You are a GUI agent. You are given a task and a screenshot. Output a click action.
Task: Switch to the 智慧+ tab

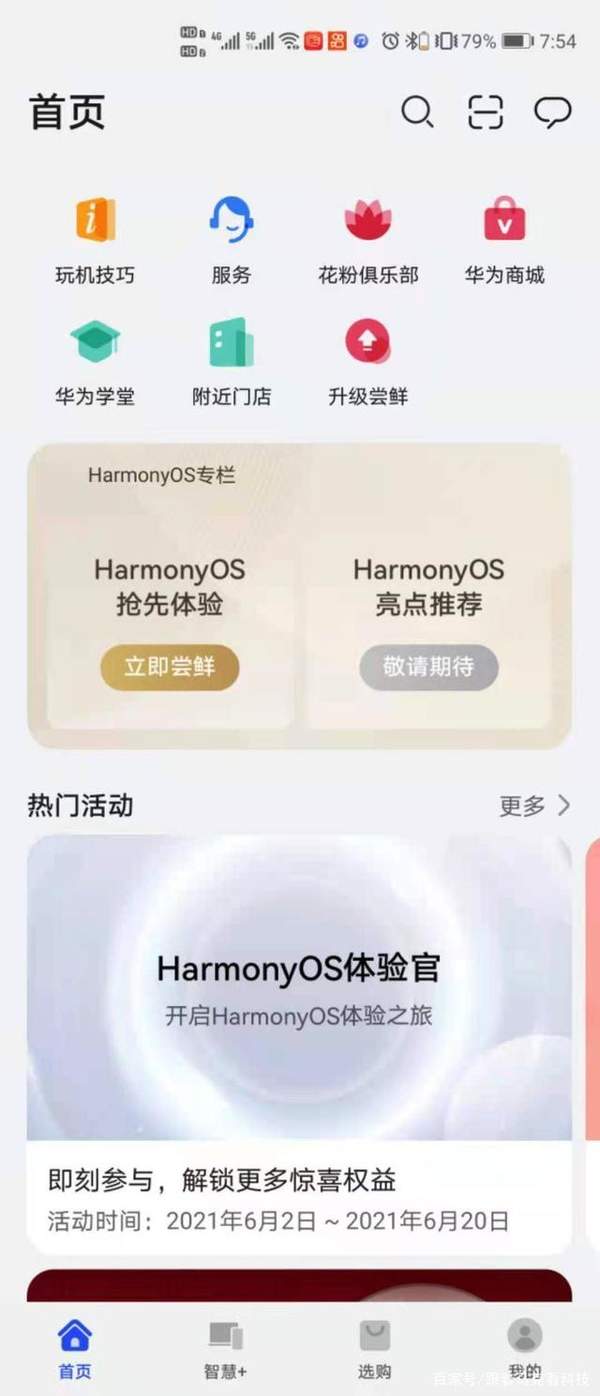[225, 1348]
